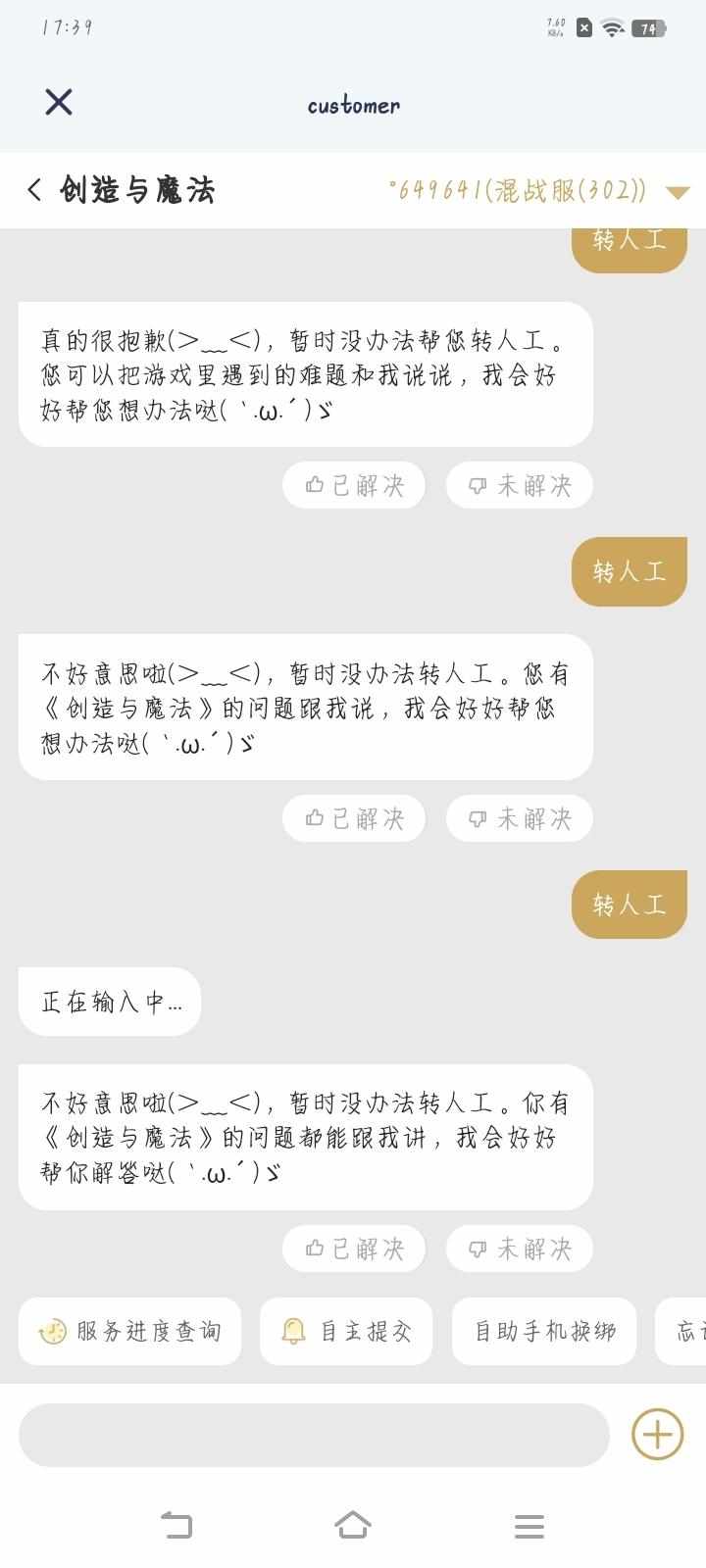The width and height of the screenshot is (706, 1568).
Task: Mark the 真的很抱歉 reply as 已解决
Action: (354, 485)
